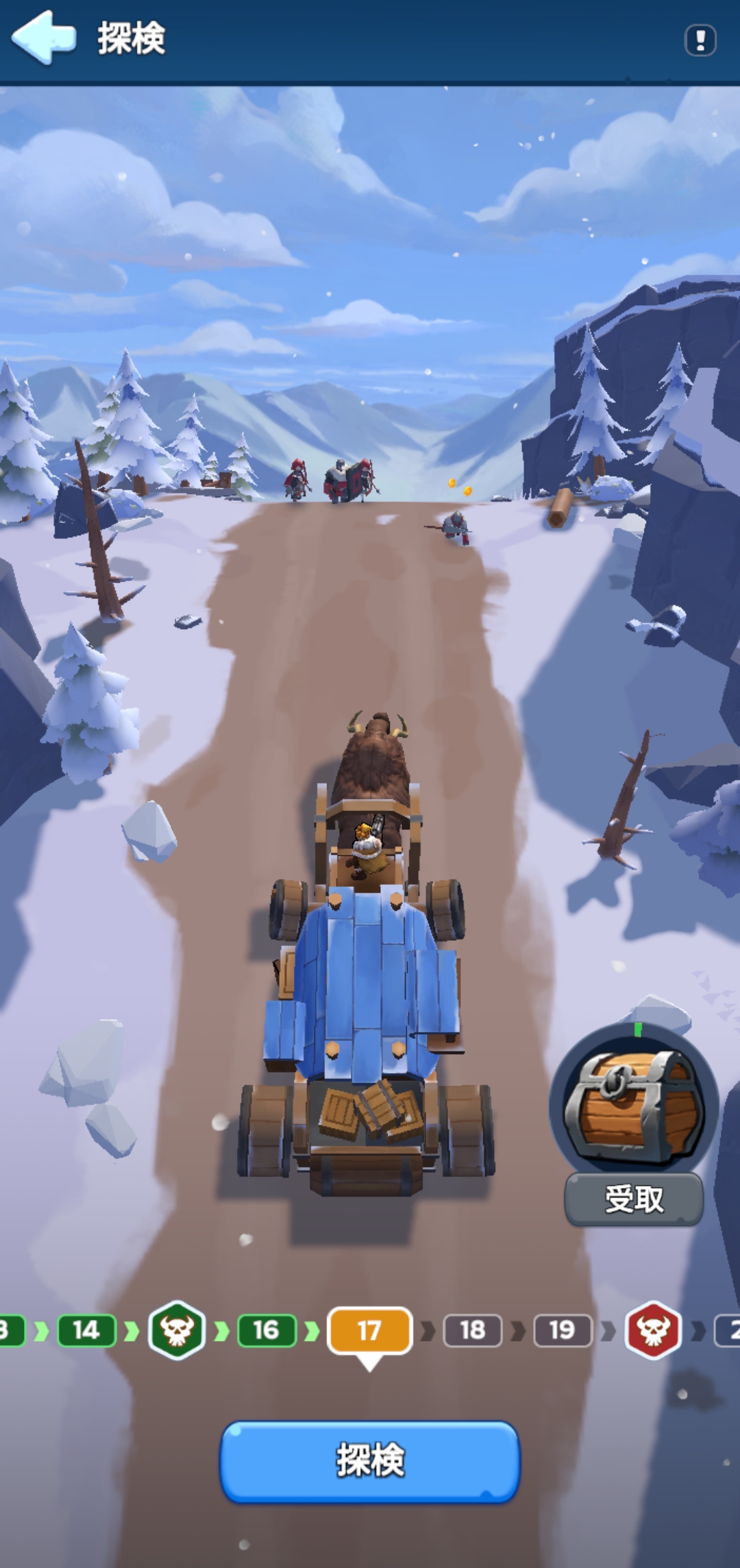740x1568 pixels.
Task: Tap the blue 探検 button
Action: [370, 1461]
